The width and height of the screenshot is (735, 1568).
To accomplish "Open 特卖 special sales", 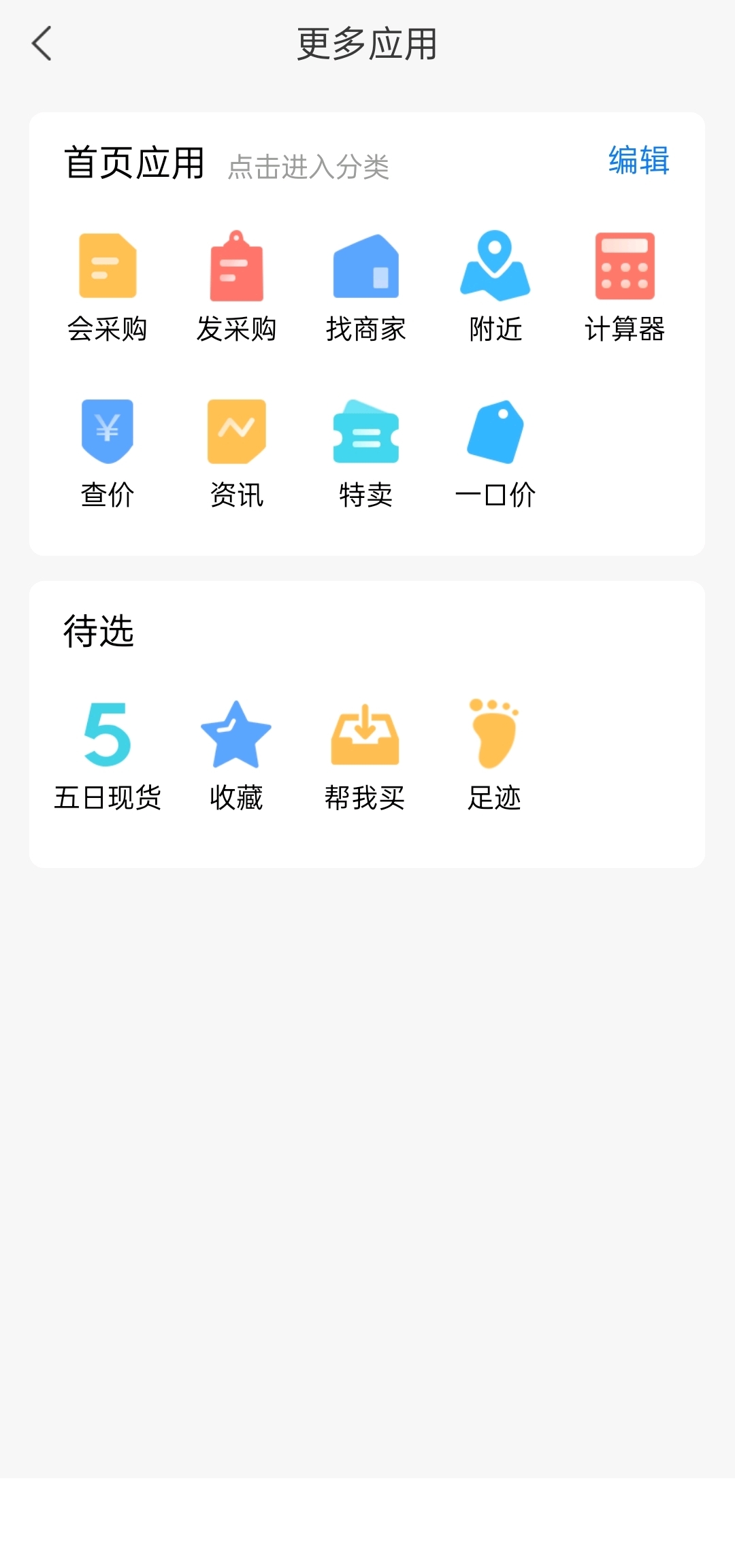I will (365, 452).
